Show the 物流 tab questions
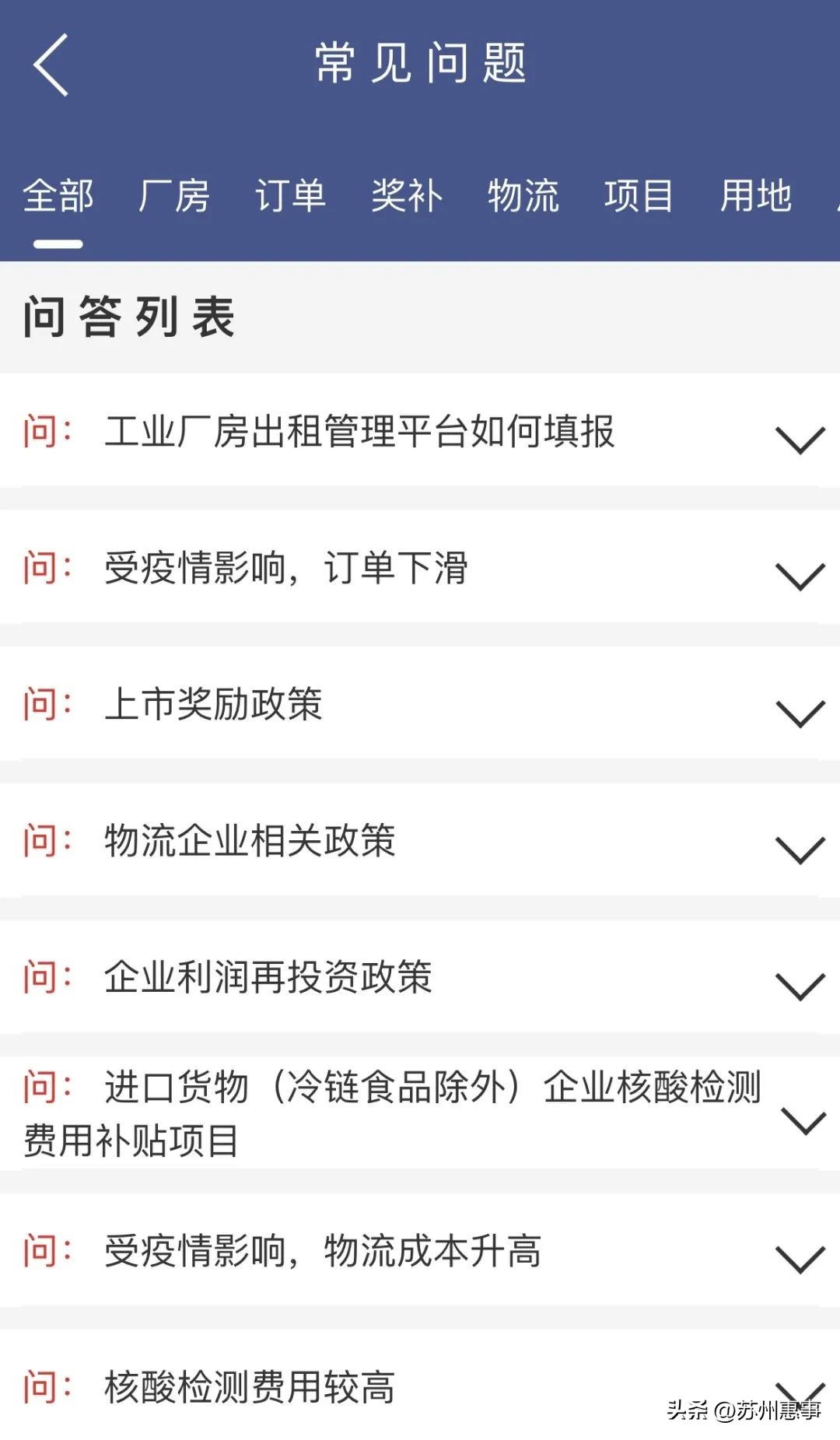Image resolution: width=840 pixels, height=1440 pixels. [523, 195]
